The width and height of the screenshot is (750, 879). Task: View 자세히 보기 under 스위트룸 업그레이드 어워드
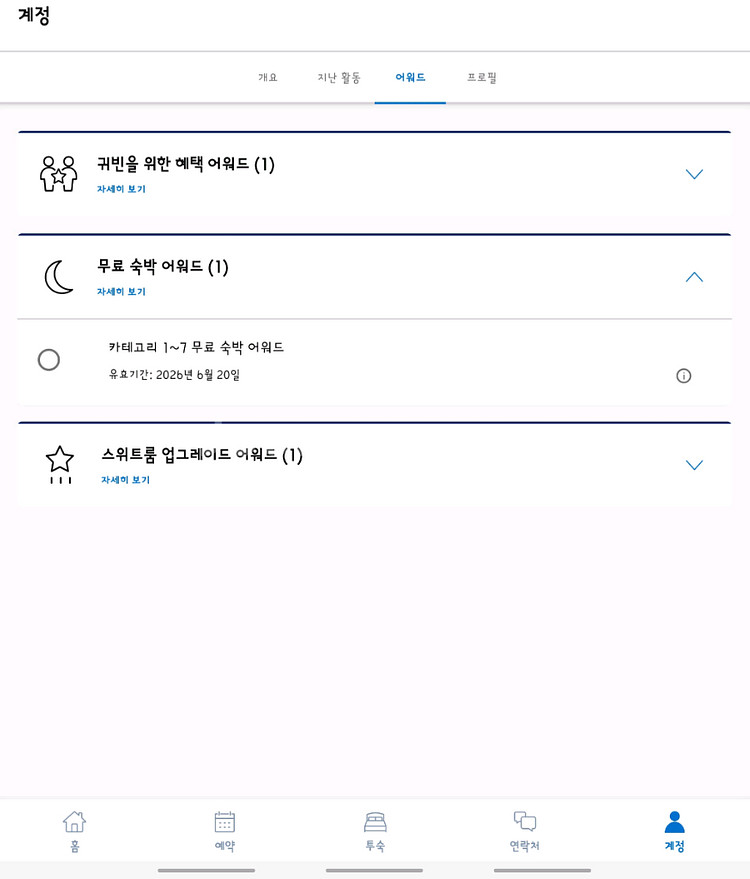coord(125,480)
